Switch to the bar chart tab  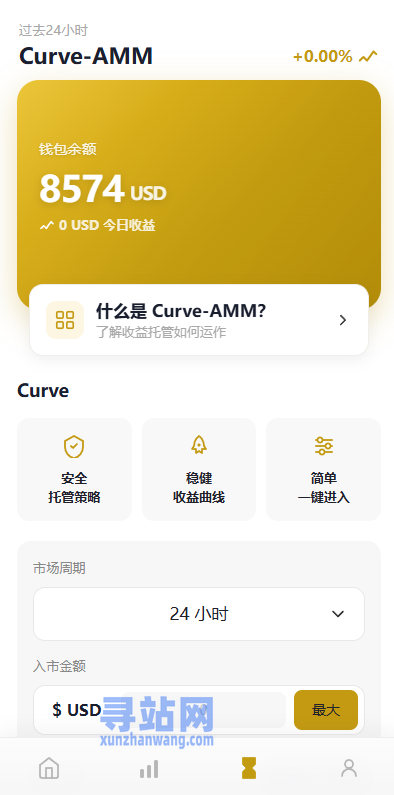149,769
